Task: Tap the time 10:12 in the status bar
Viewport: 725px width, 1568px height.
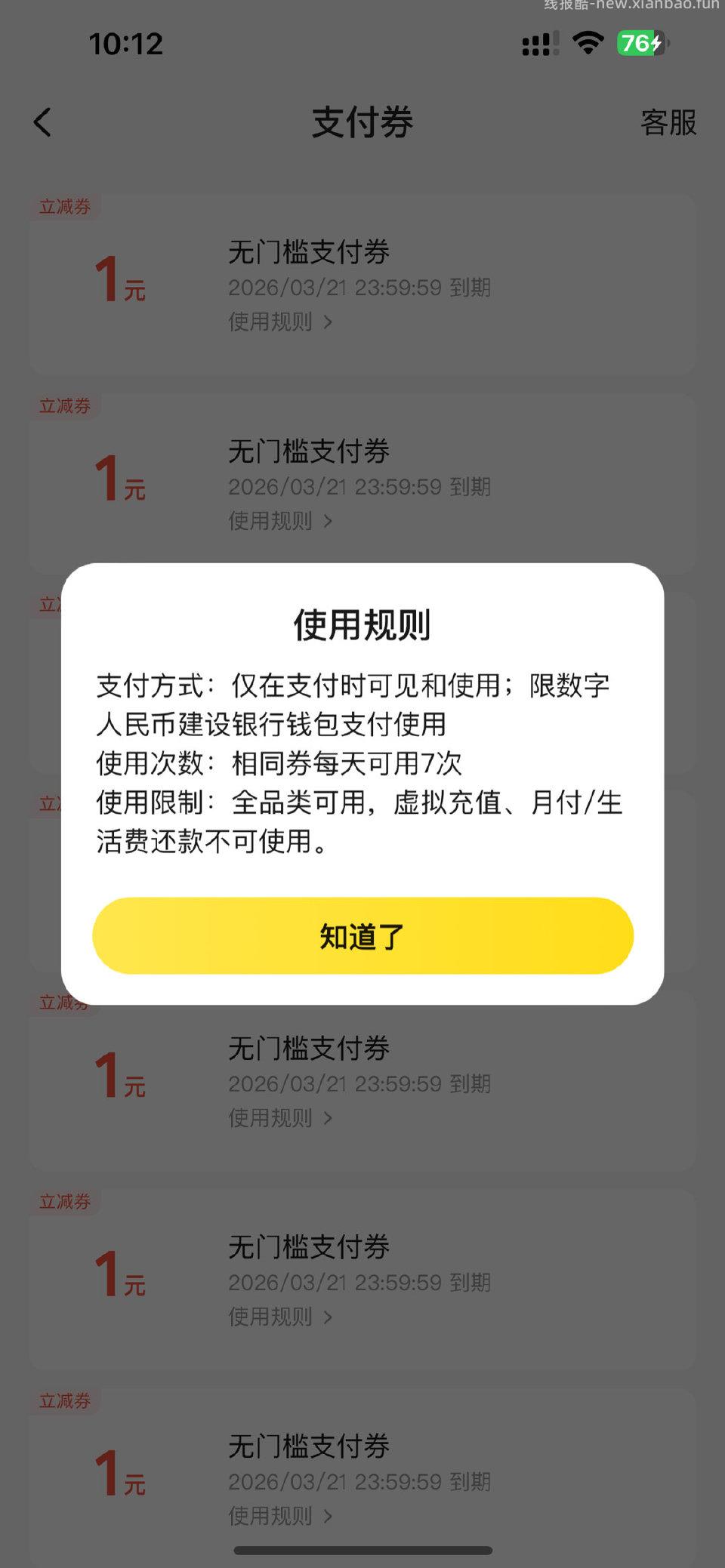Action: [x=125, y=45]
